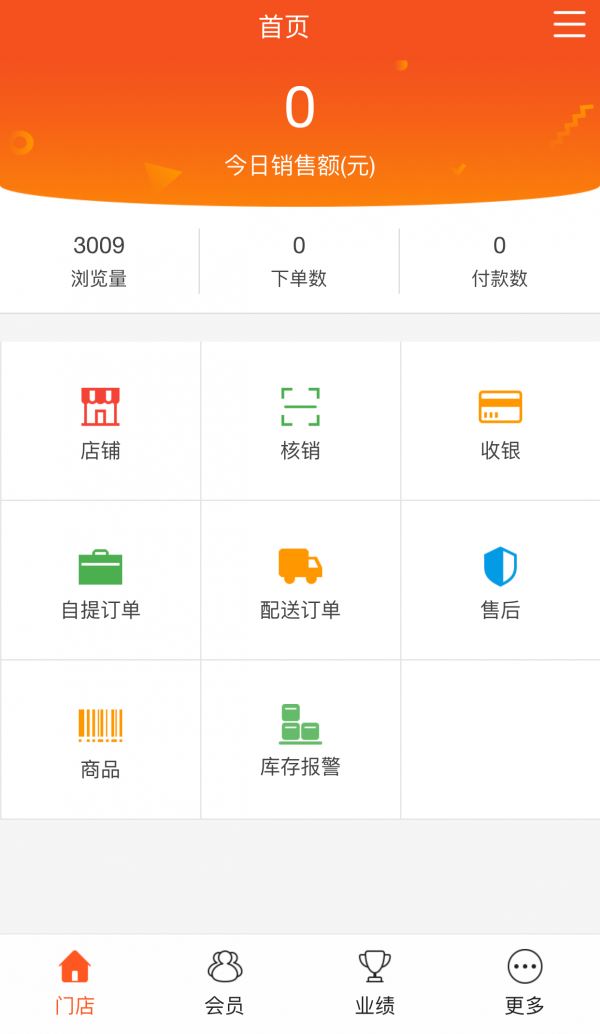Switch to the 业绩 performance tab

click(x=375, y=983)
